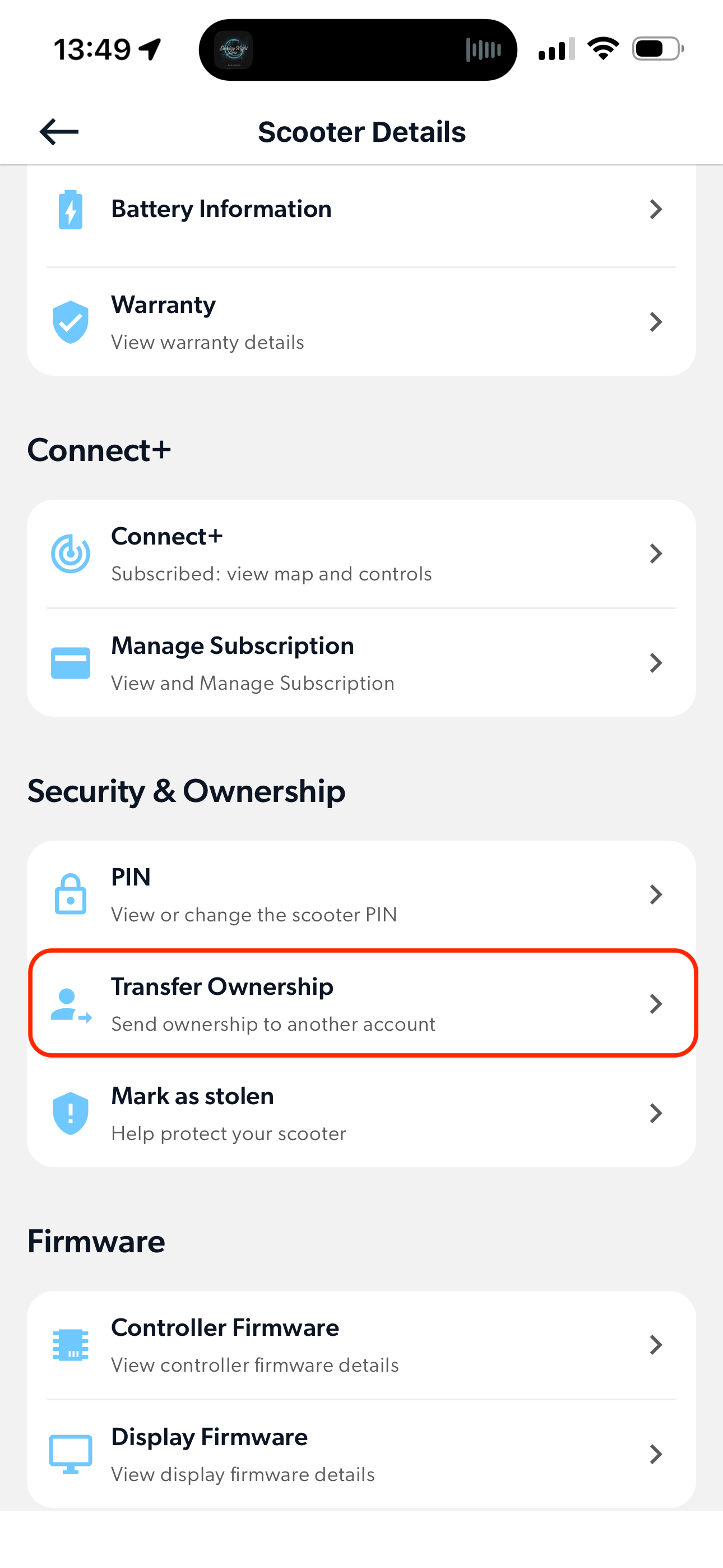The image size is (723, 1568).
Task: Open Connect+ map and controls
Action: point(361,554)
